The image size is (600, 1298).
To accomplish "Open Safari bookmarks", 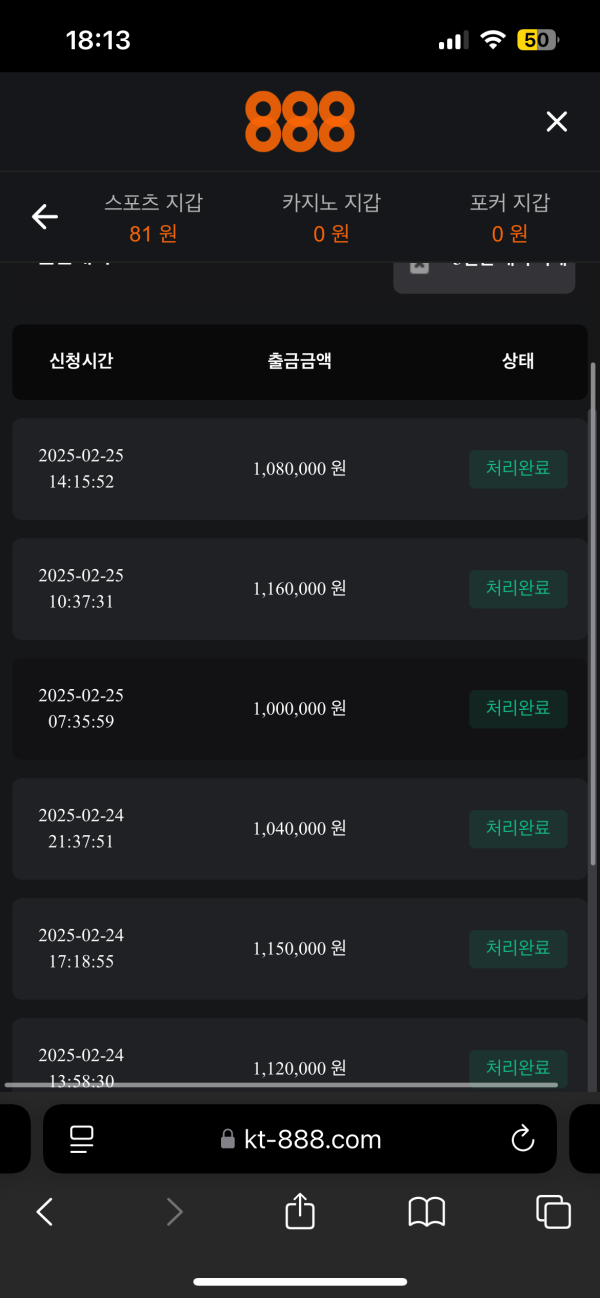I will click(427, 1212).
